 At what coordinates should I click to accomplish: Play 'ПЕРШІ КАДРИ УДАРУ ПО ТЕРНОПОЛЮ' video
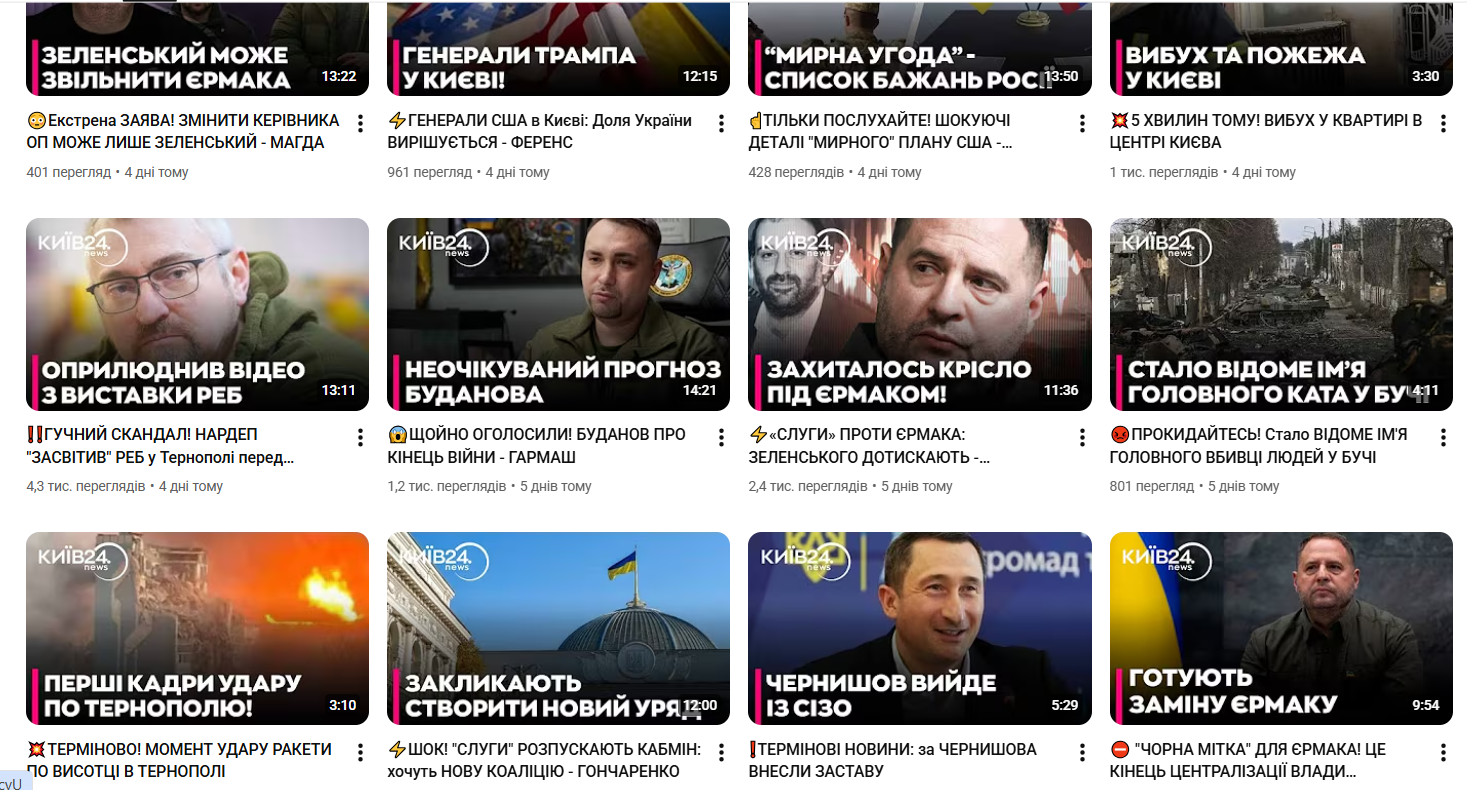pyautogui.click(x=197, y=628)
